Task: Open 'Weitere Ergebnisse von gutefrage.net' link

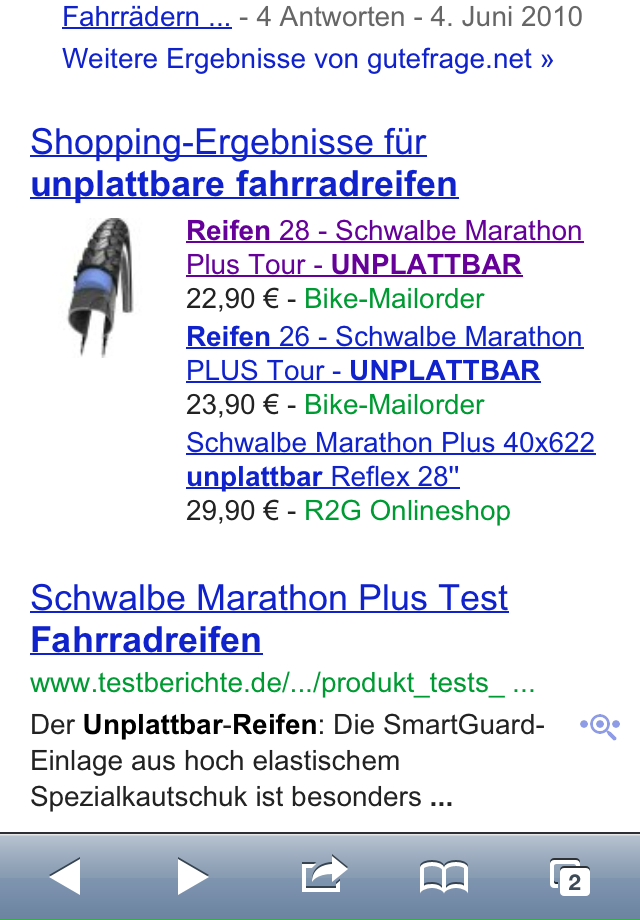Action: 307,59
